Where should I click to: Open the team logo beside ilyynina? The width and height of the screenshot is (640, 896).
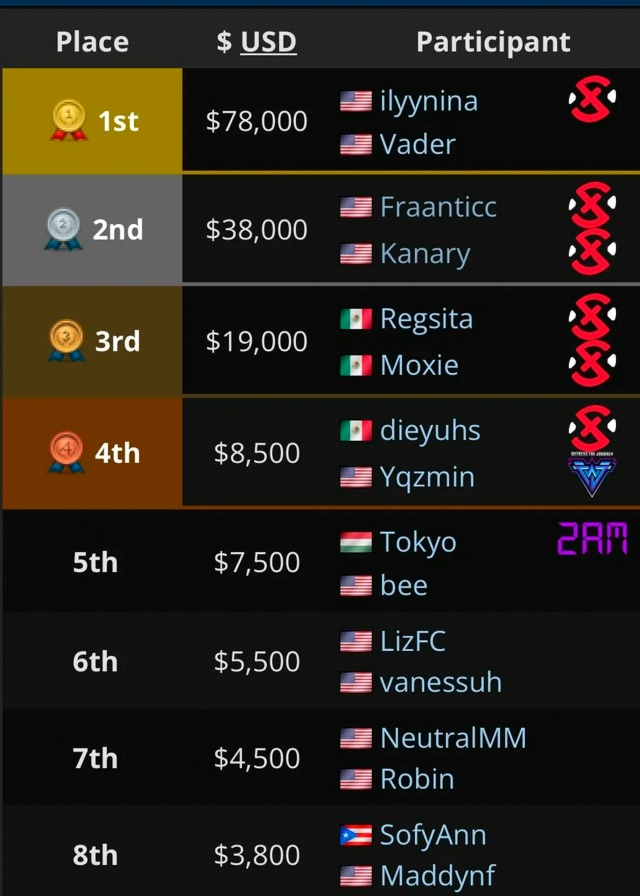(592, 101)
